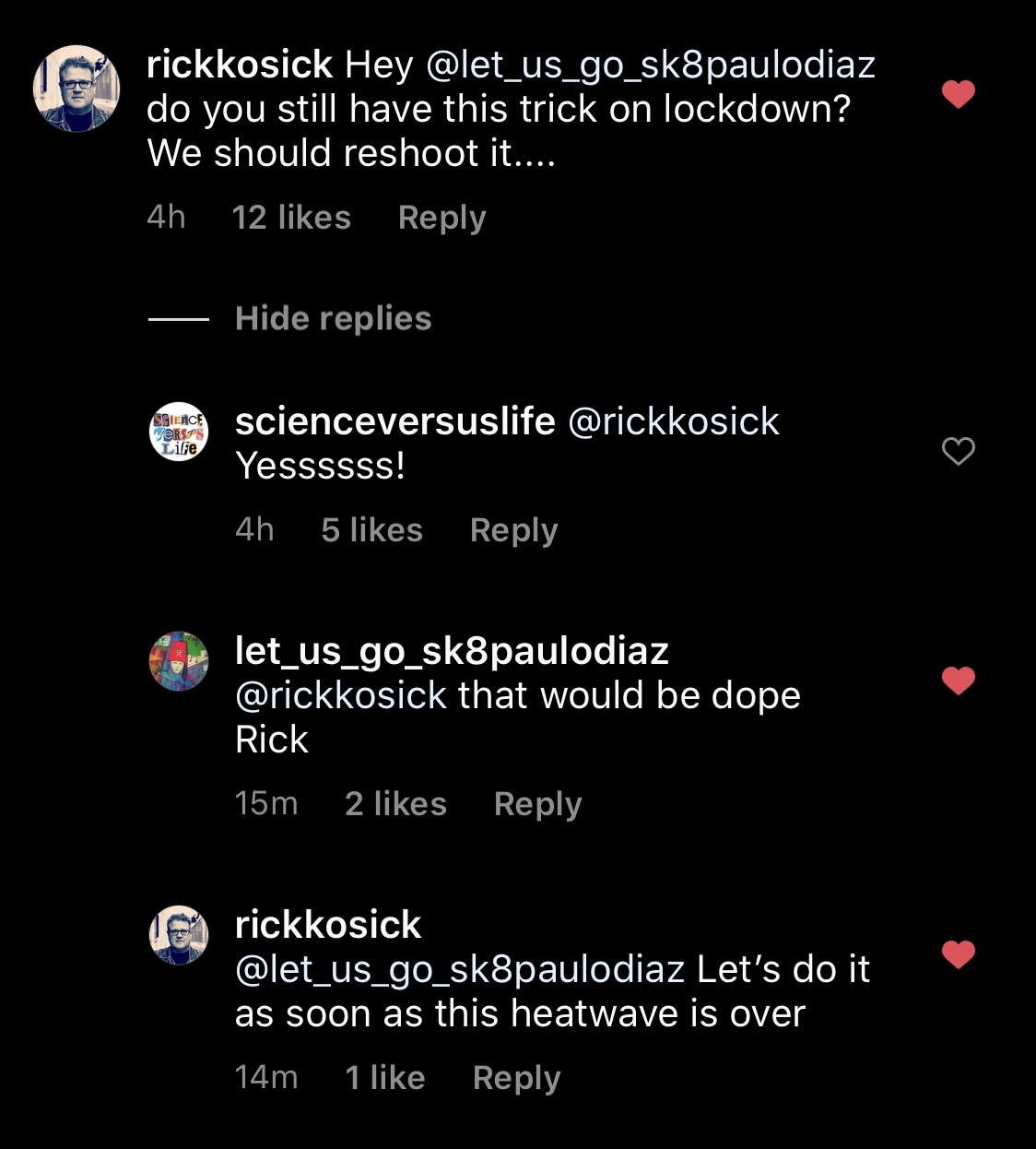Open @let_us_go_sk8paulodiaz mention in top comment

coord(650,65)
